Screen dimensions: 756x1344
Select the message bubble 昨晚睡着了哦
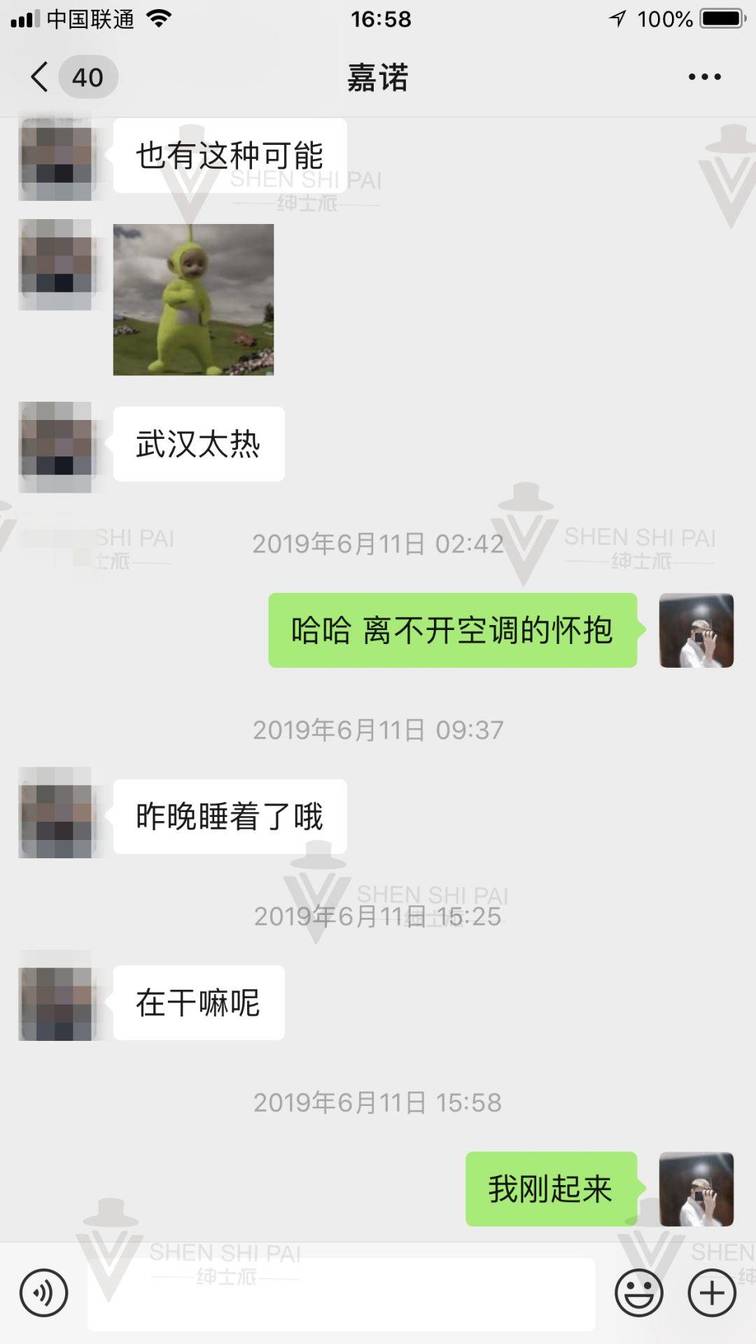click(229, 817)
